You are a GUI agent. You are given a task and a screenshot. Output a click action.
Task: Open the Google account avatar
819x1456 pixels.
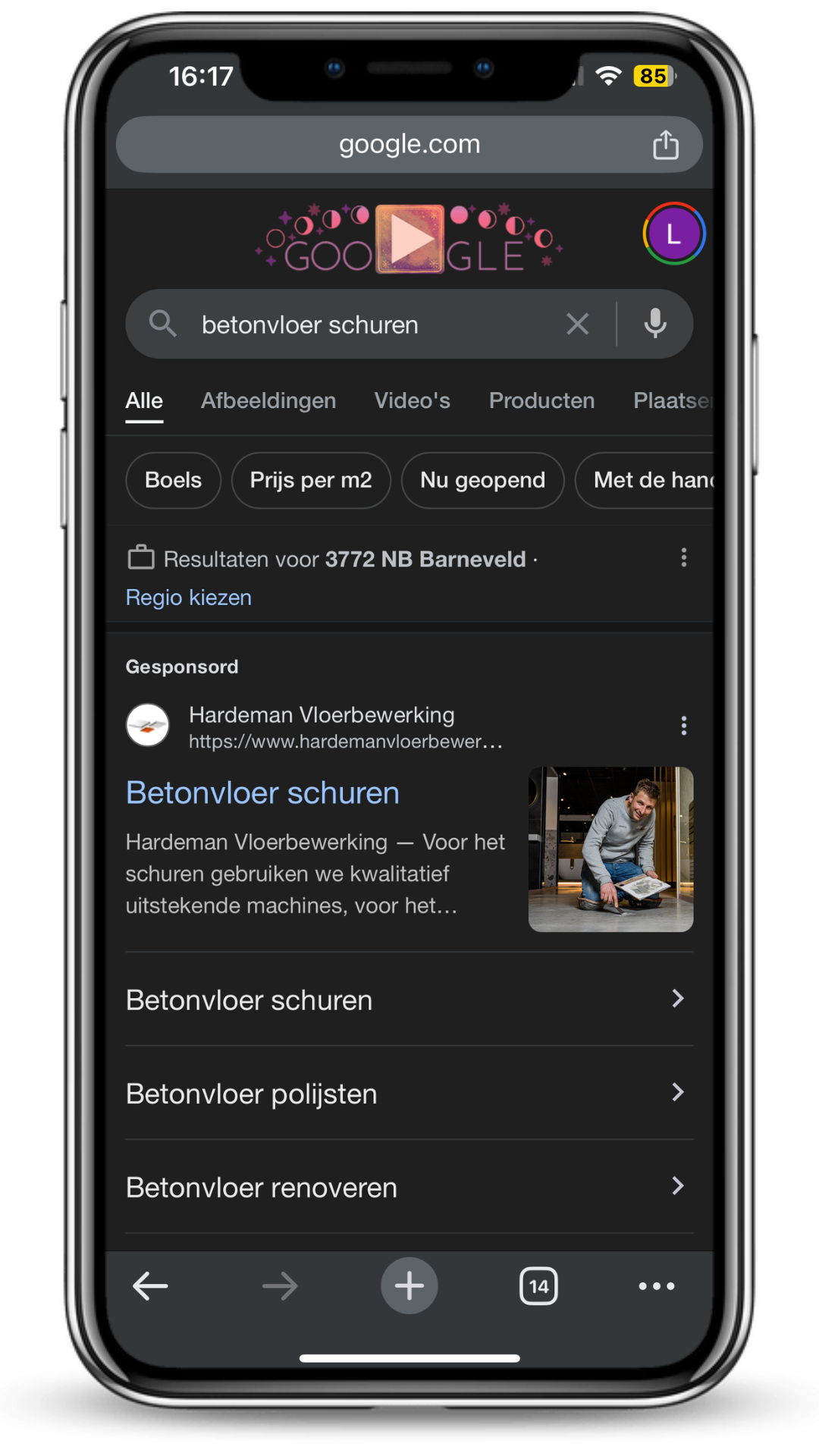[x=673, y=234]
